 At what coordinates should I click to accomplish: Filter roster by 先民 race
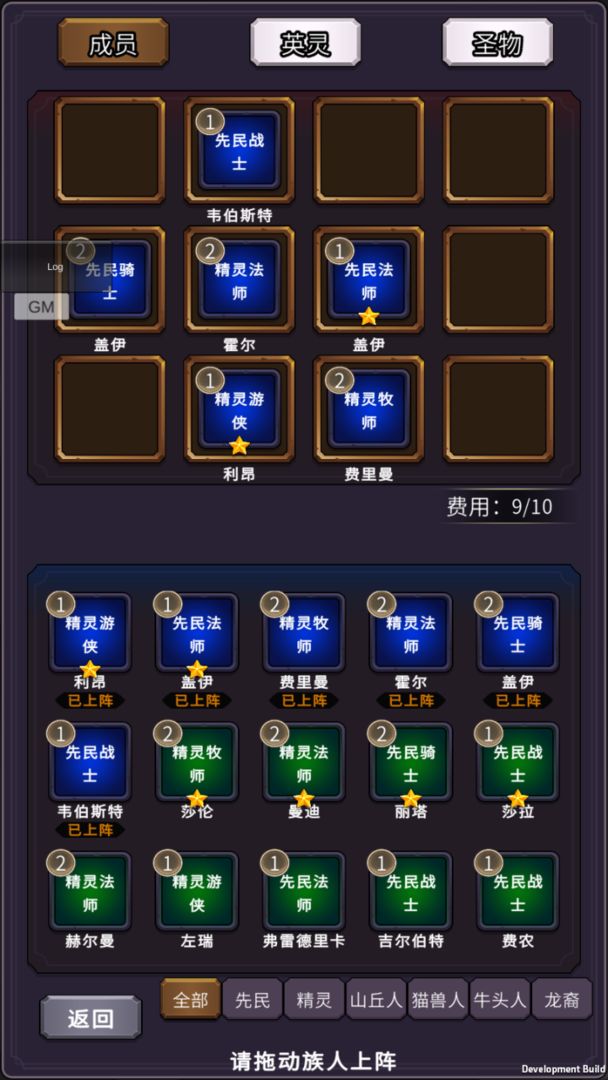[x=252, y=999]
